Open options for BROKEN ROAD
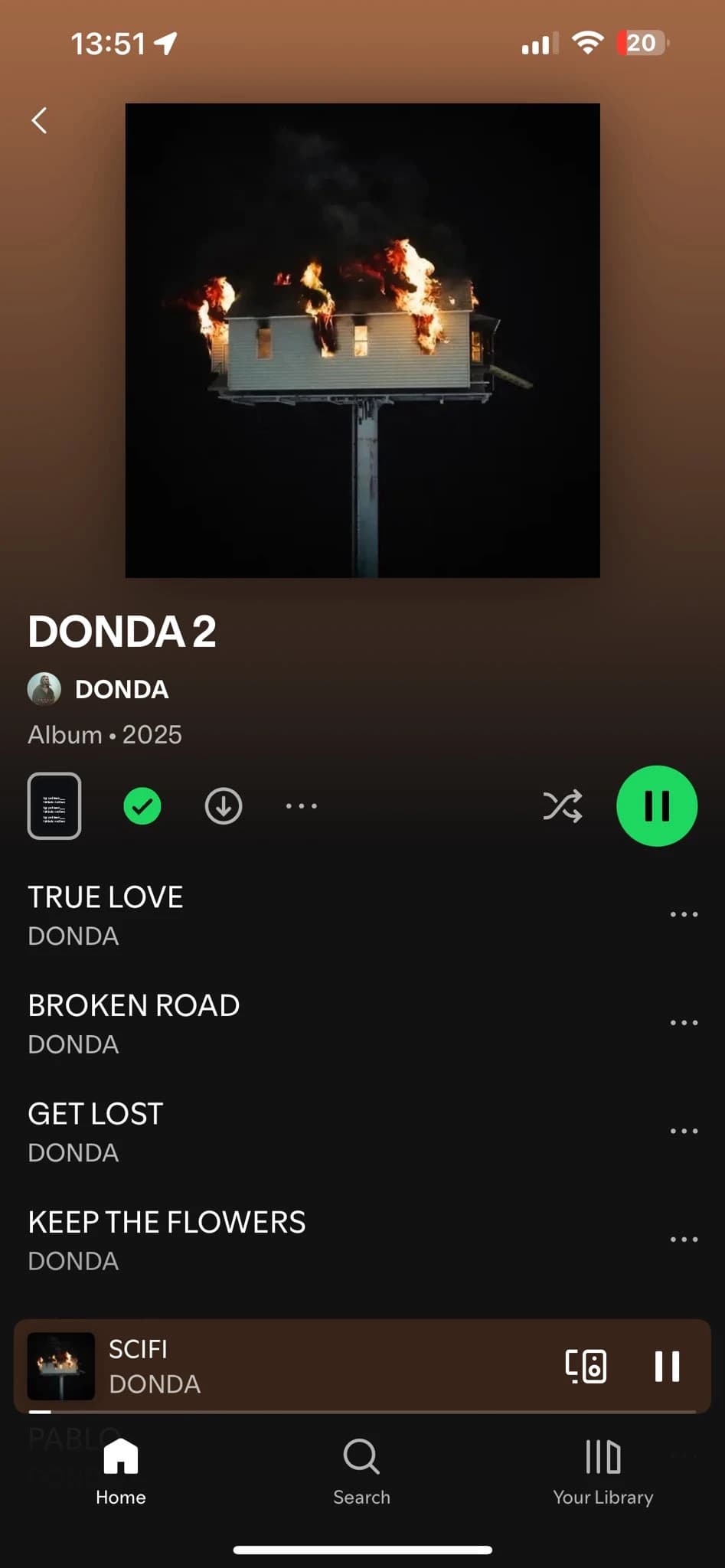725x1568 pixels. (x=682, y=1021)
